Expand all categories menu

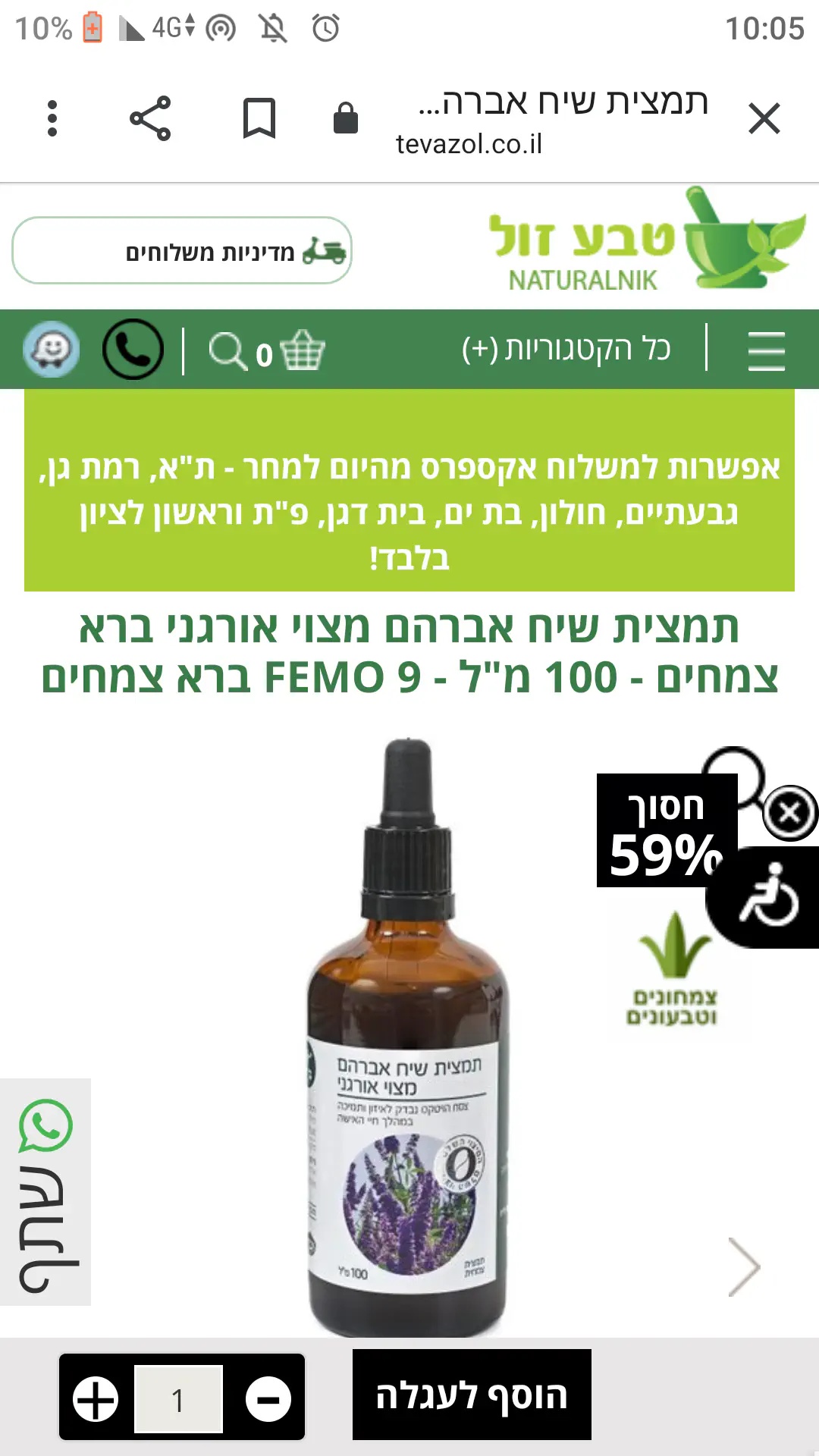[566, 350]
